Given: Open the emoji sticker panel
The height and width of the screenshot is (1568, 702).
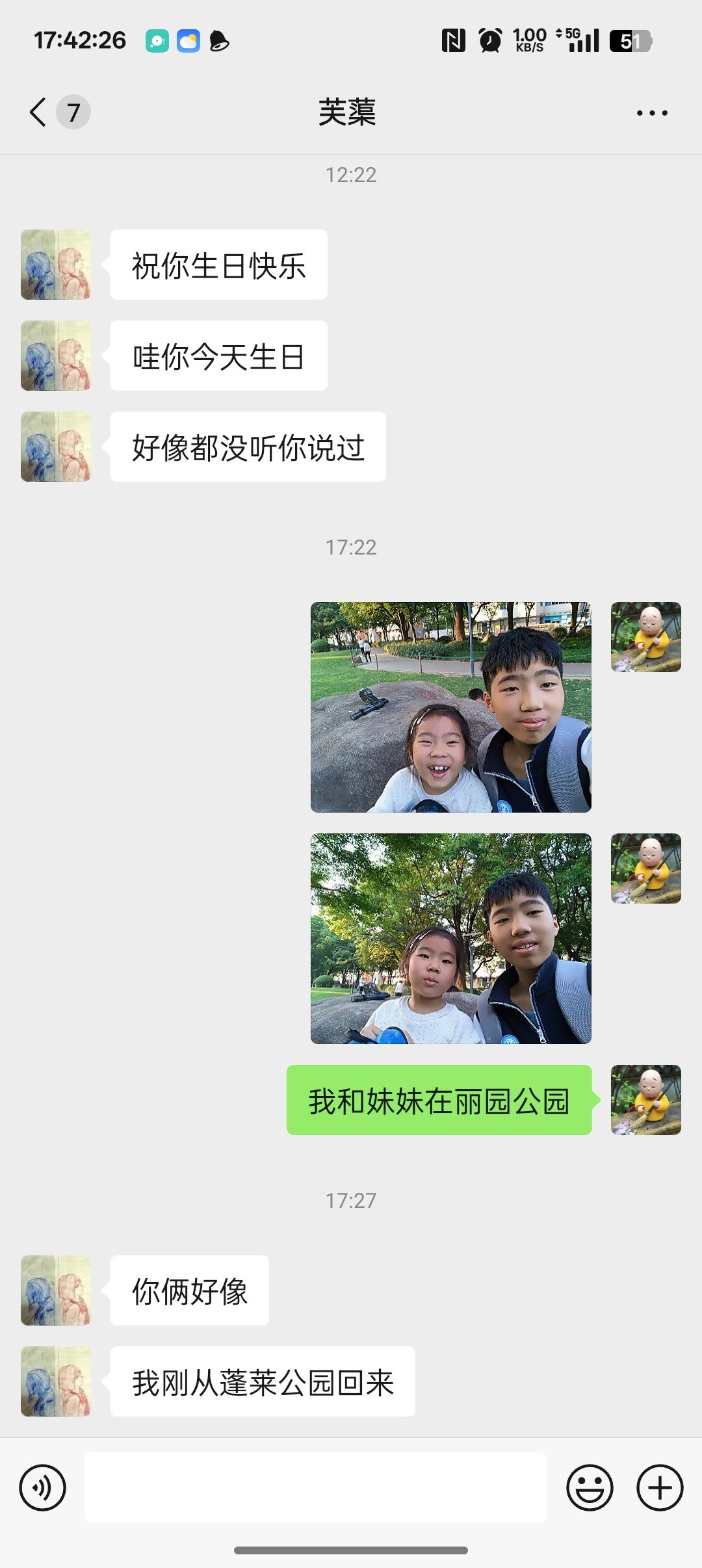Looking at the screenshot, I should coord(590,1487).
